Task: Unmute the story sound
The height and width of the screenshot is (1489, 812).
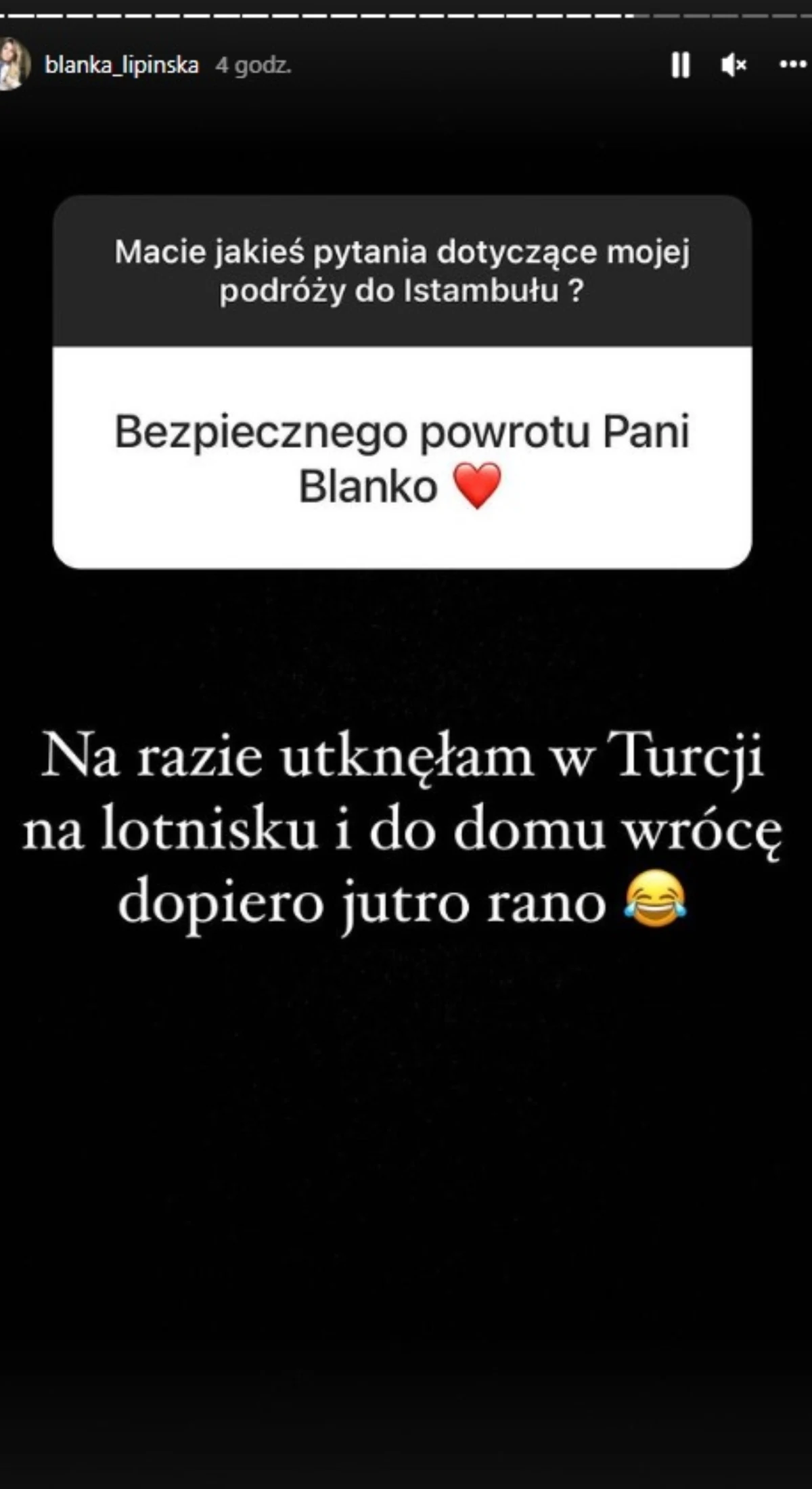Action: [733, 66]
